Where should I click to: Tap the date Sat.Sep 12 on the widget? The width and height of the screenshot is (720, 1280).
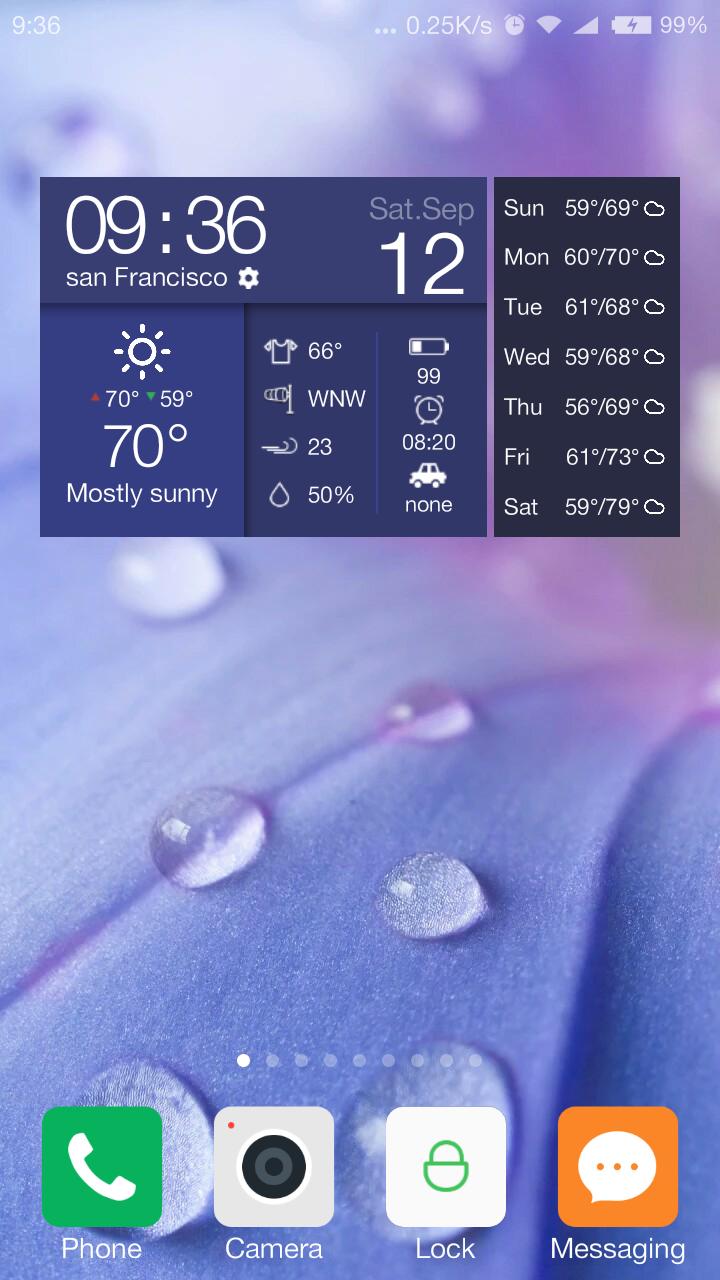coord(421,235)
